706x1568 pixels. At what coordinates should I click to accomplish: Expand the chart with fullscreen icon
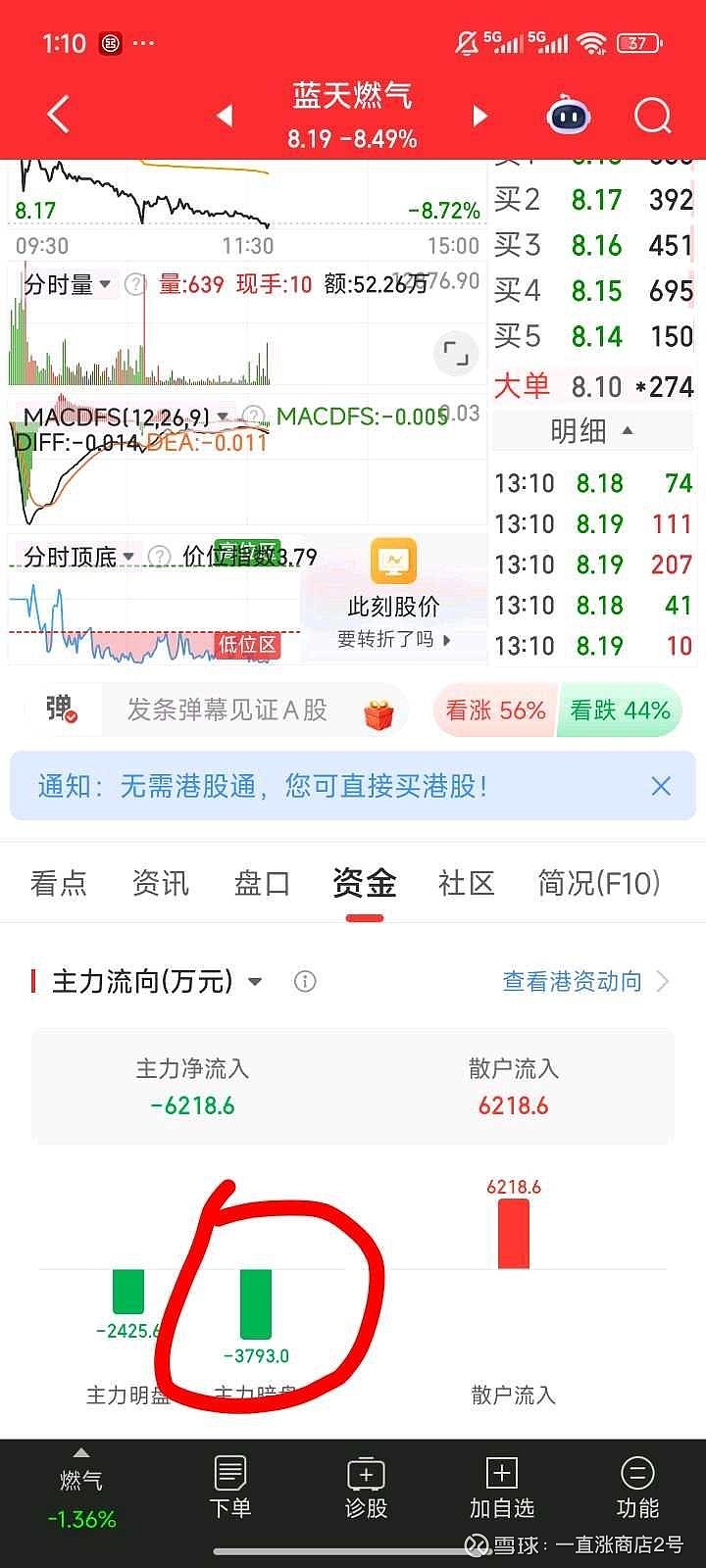[454, 355]
